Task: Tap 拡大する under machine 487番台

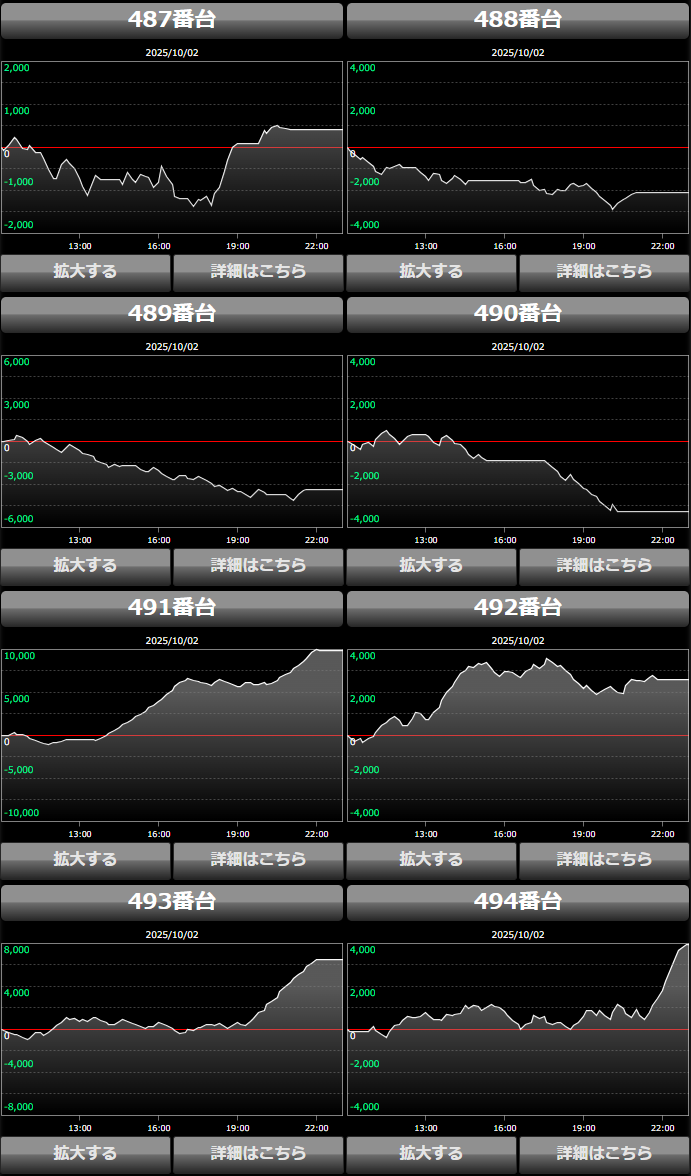Action: click(x=86, y=271)
